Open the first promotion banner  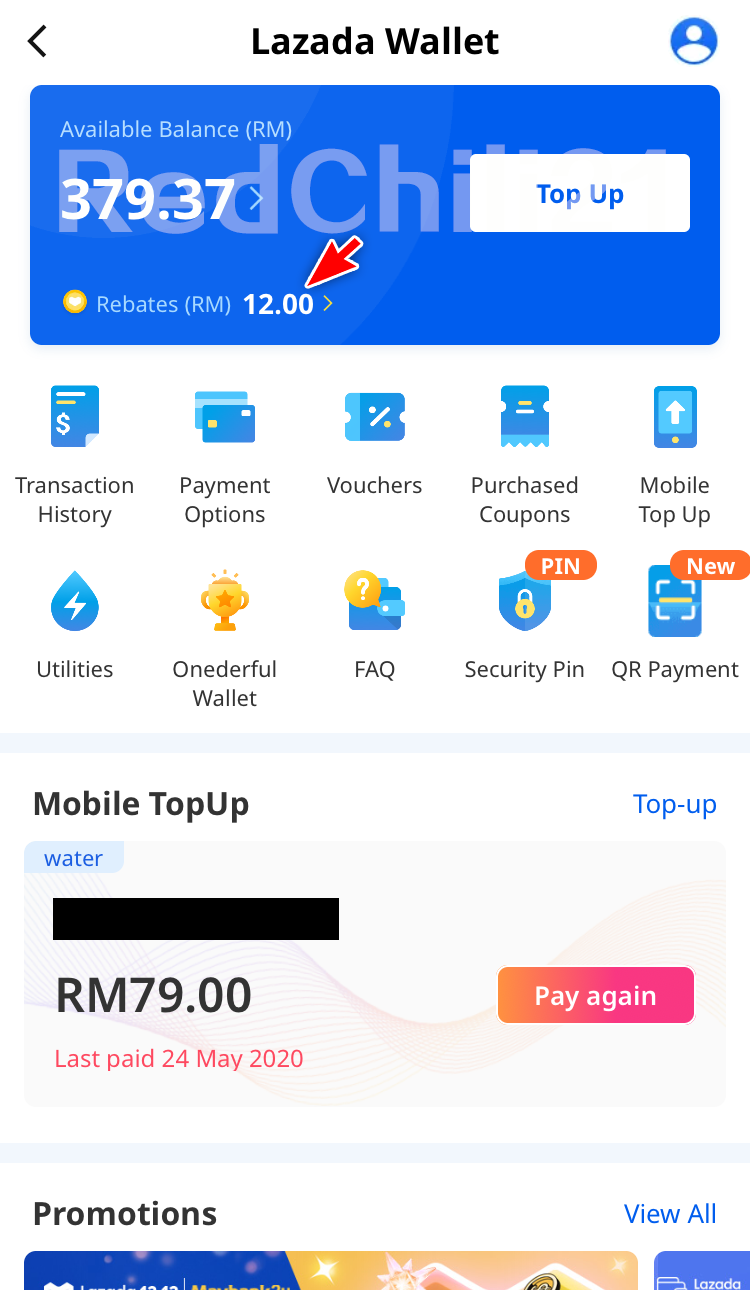point(330,1270)
